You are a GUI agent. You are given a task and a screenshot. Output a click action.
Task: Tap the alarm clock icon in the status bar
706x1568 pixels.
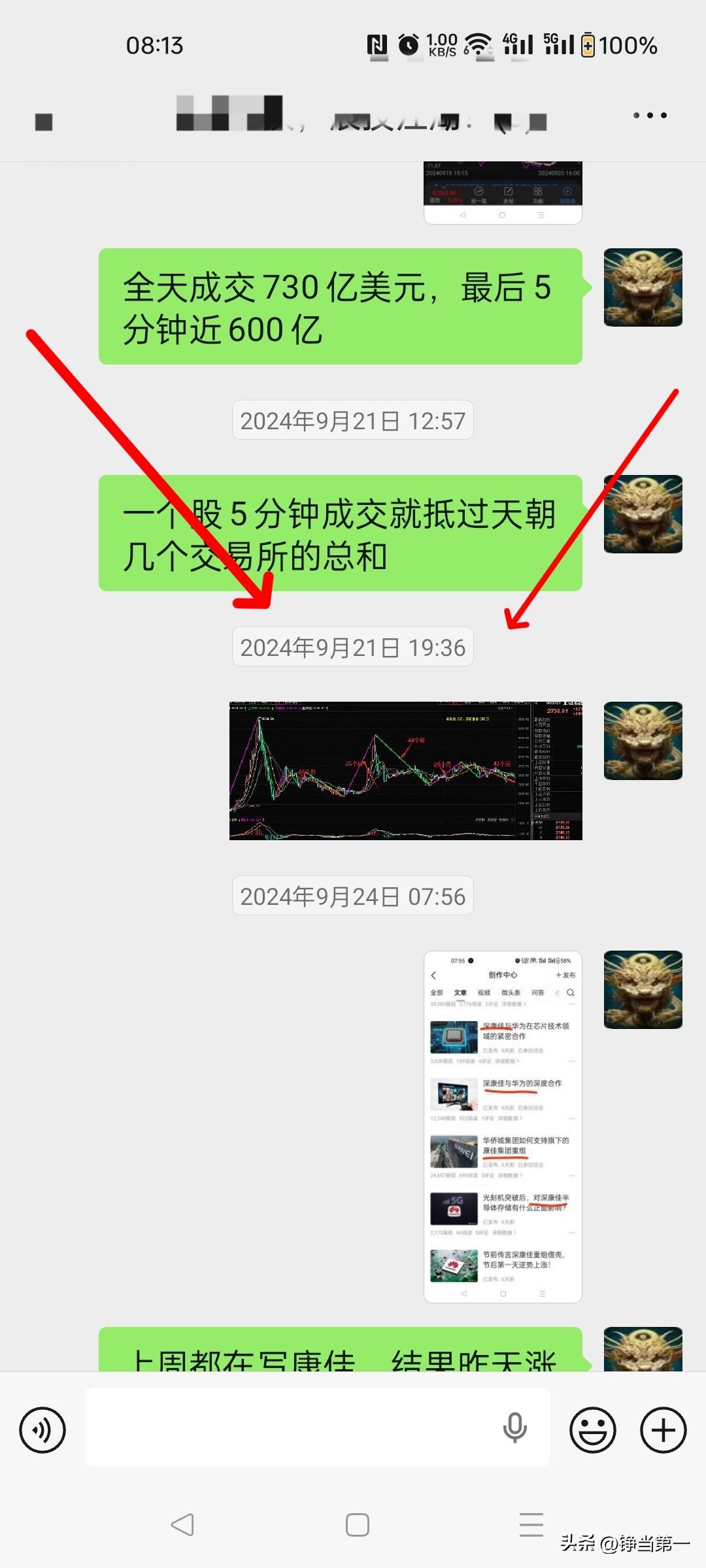click(409, 44)
